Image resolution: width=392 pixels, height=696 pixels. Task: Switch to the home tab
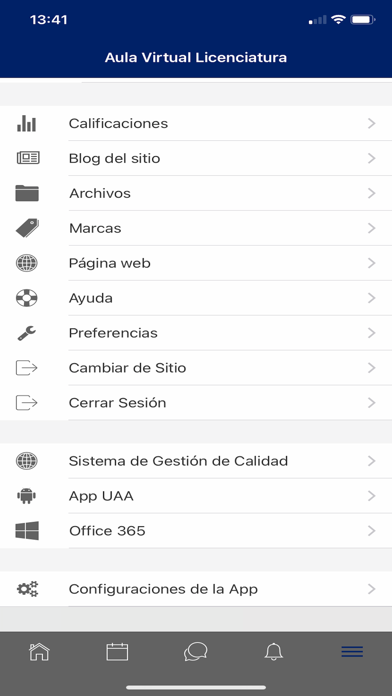point(39,652)
